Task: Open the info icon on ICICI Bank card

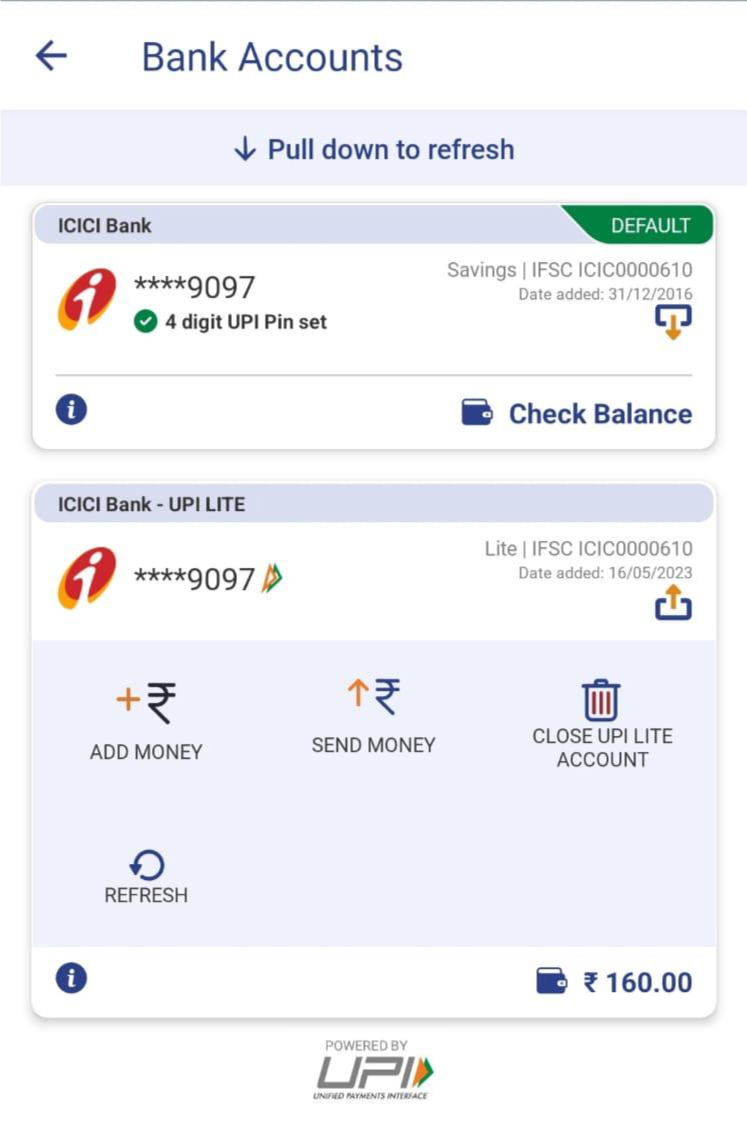Action: [70, 408]
